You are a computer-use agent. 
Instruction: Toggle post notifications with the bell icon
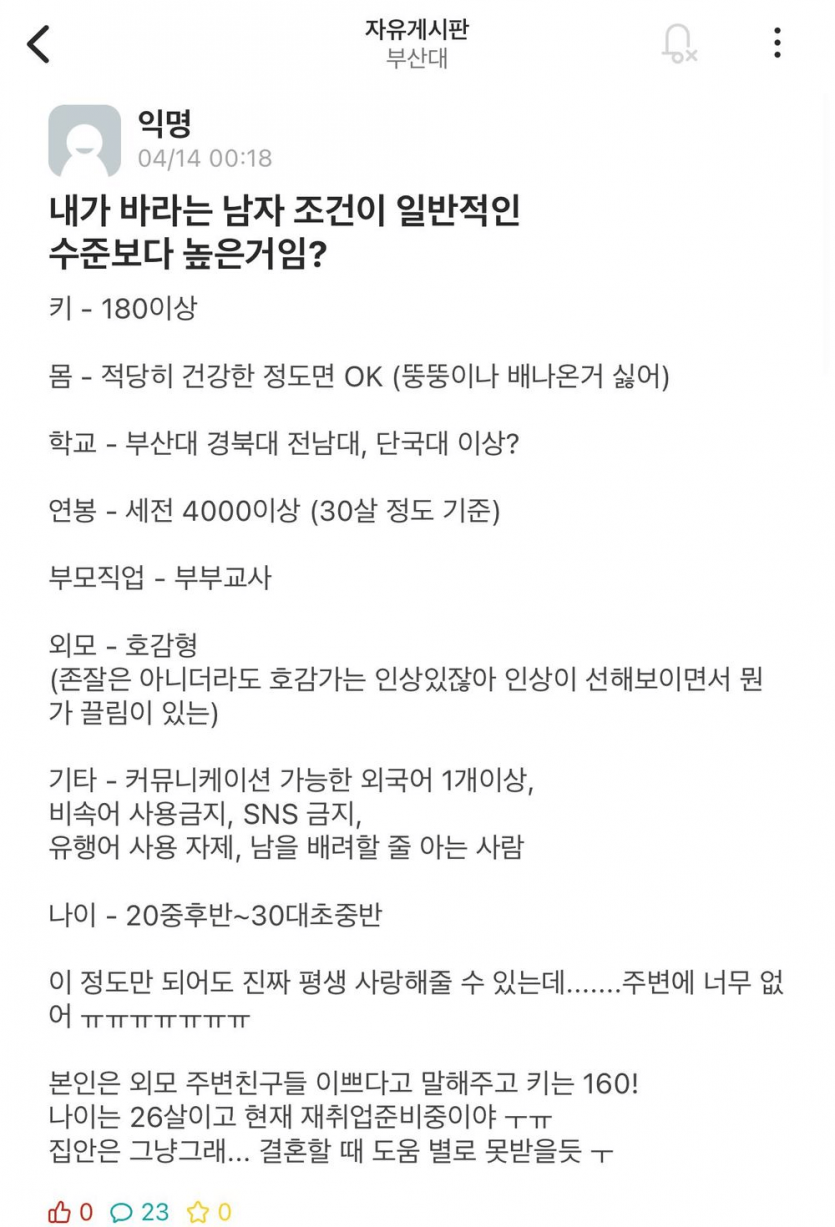pos(678,43)
